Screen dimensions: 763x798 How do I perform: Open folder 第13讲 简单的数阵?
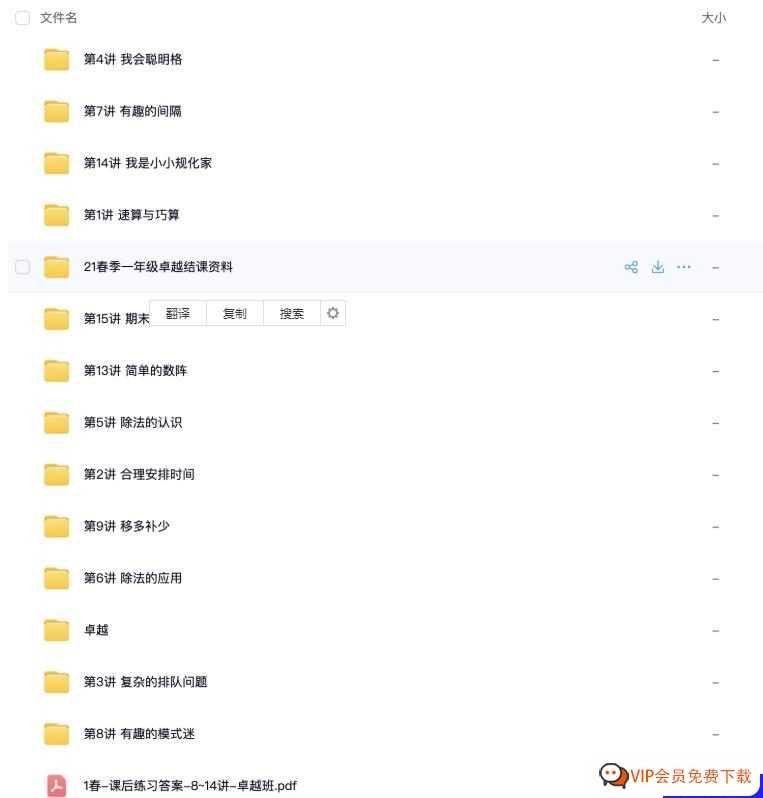click(x=135, y=371)
